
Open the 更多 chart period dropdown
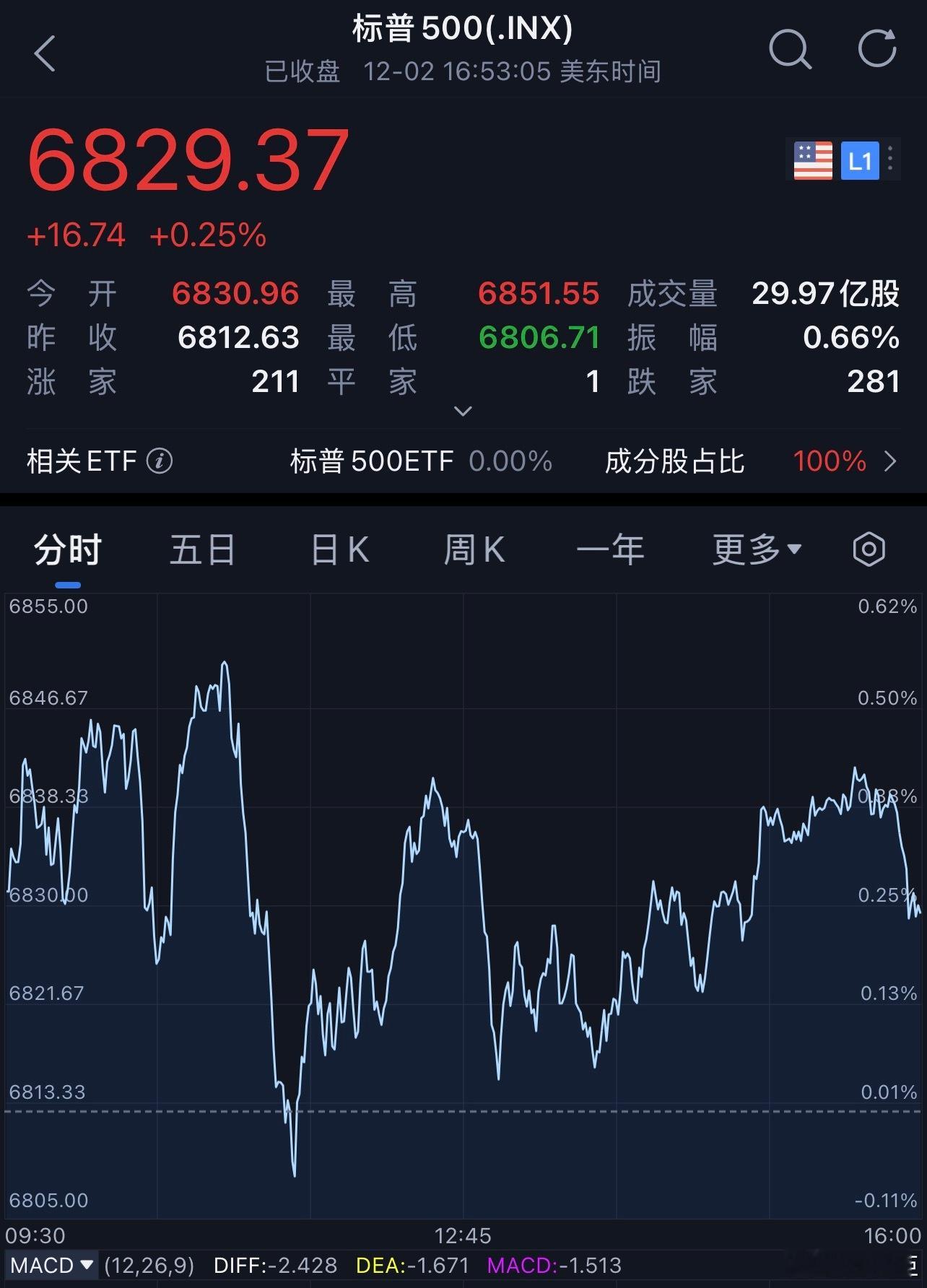(756, 550)
